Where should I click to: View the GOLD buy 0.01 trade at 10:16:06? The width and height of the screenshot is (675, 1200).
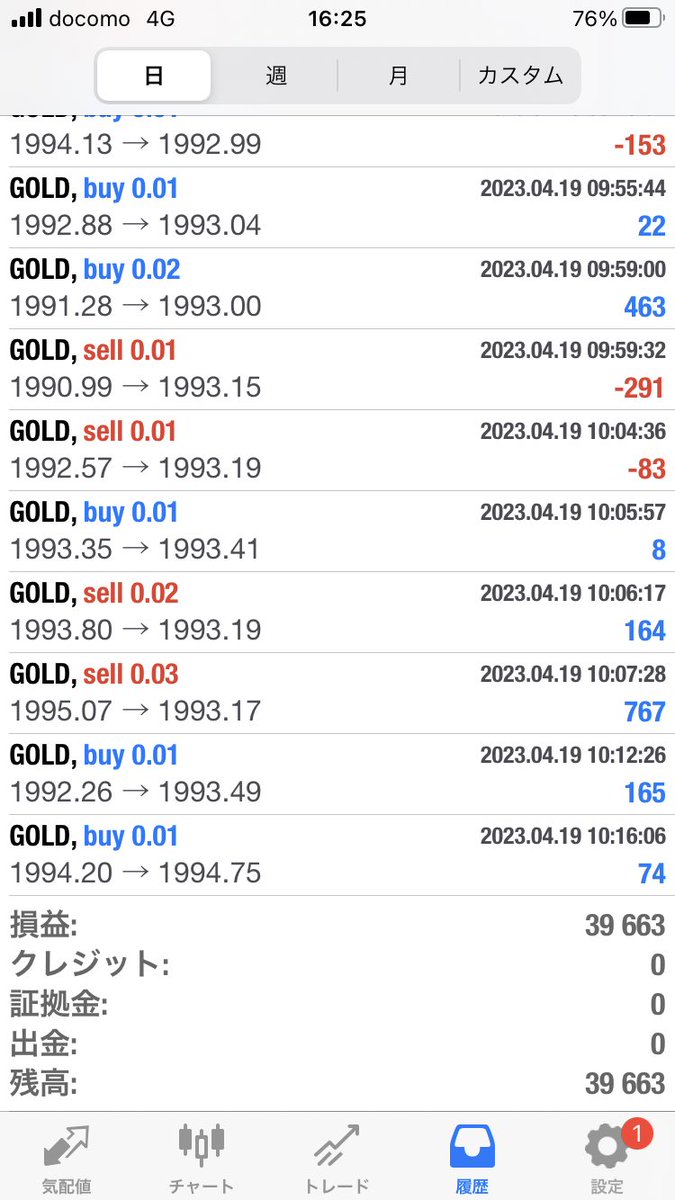click(337, 855)
